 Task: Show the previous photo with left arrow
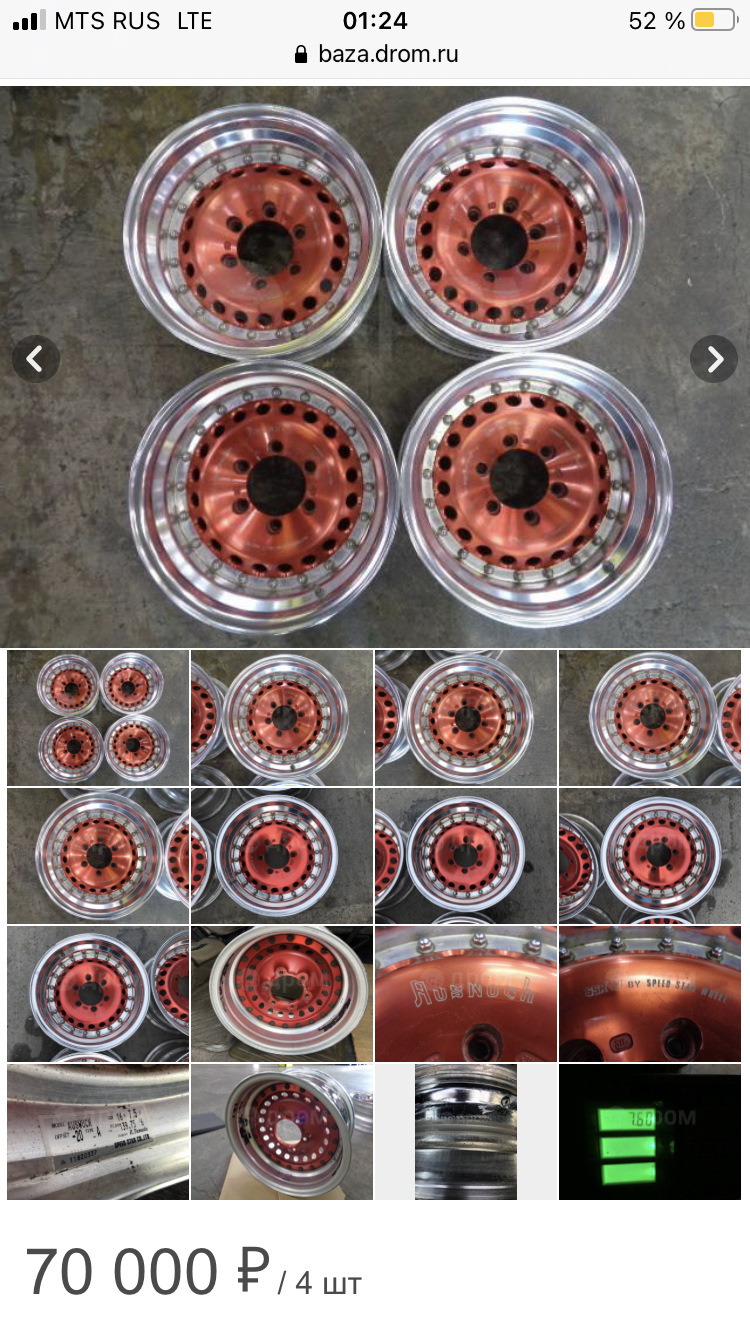click(x=35, y=358)
